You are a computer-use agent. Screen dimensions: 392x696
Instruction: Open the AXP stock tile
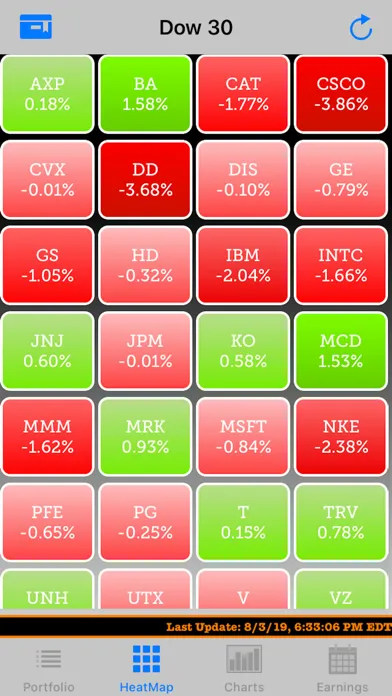coord(48,94)
